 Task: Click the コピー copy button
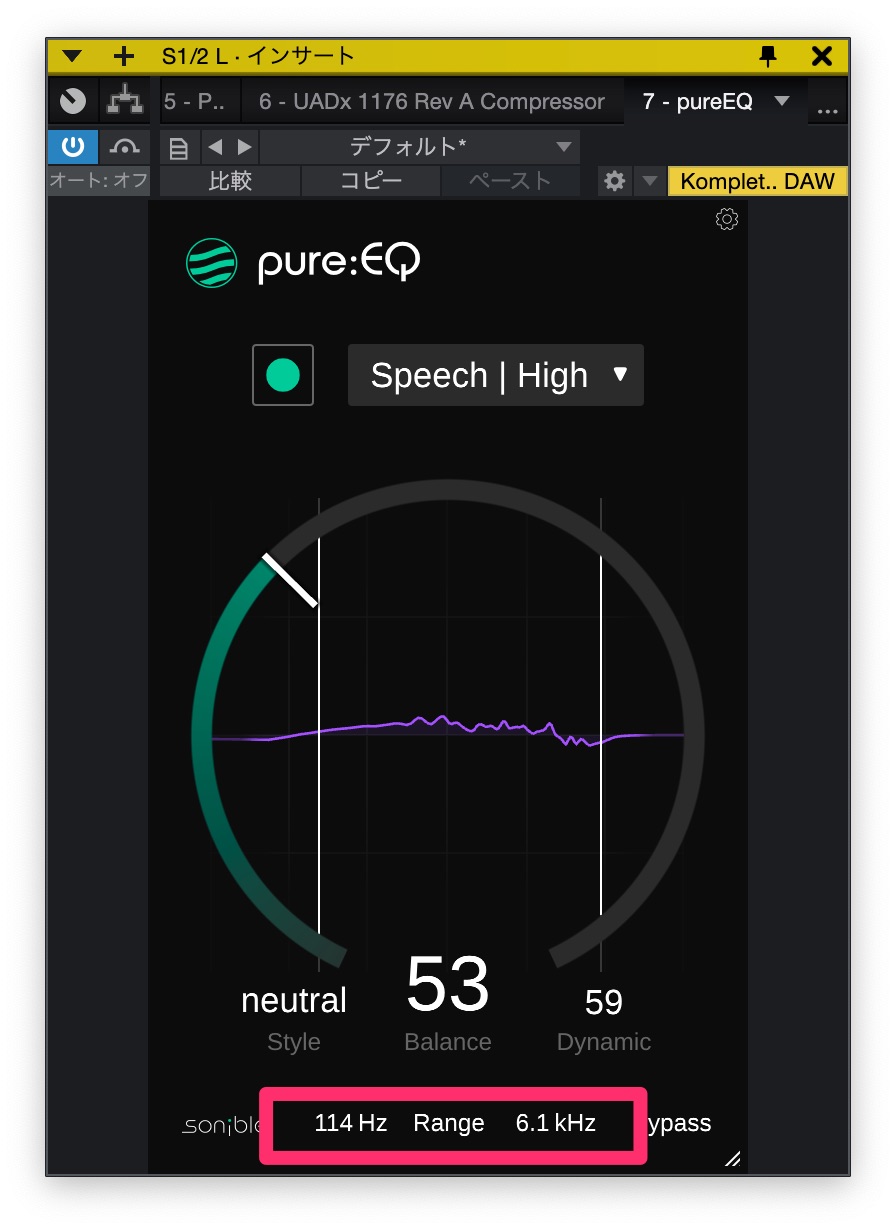371,181
